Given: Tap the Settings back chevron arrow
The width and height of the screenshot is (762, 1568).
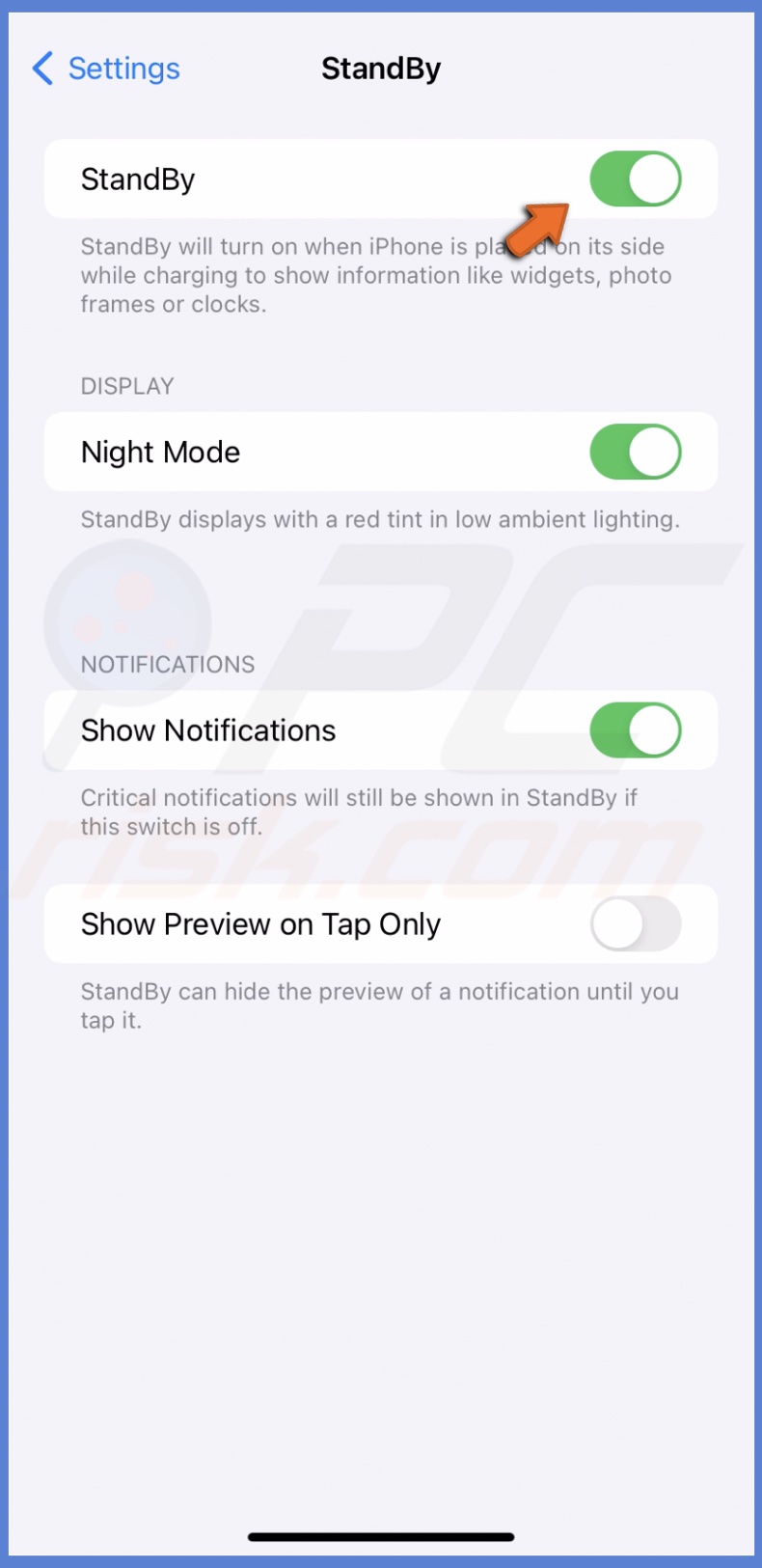Looking at the screenshot, I should [x=41, y=69].
